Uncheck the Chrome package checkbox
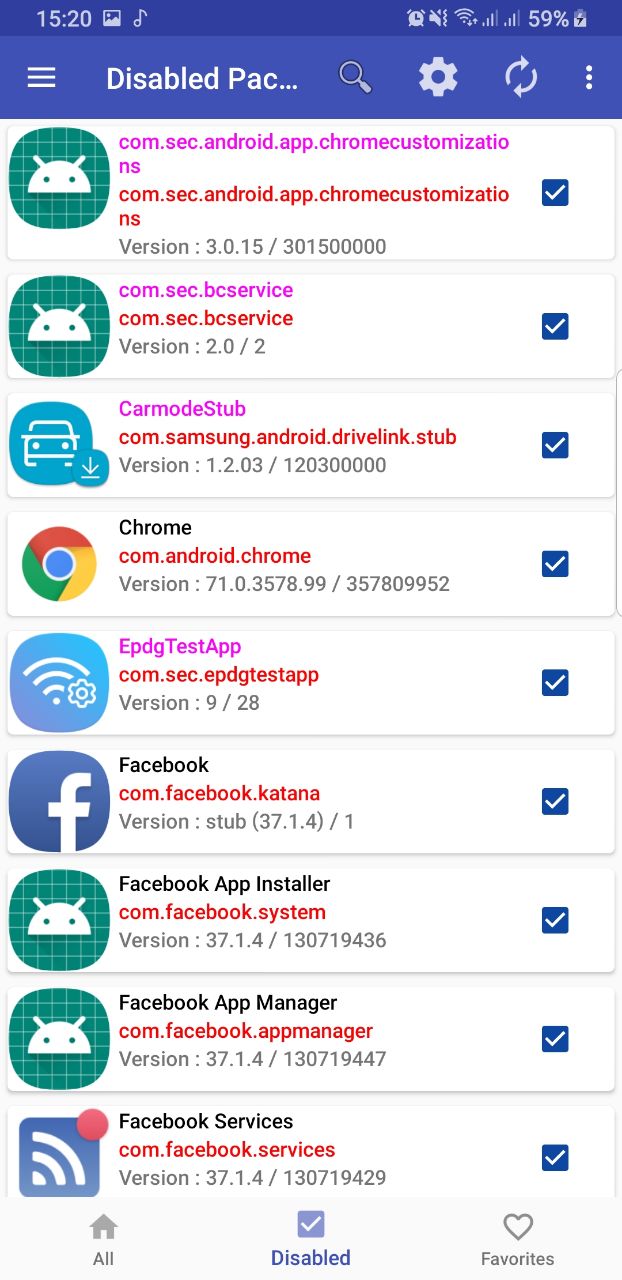This screenshot has width=622, height=1280. click(555, 564)
